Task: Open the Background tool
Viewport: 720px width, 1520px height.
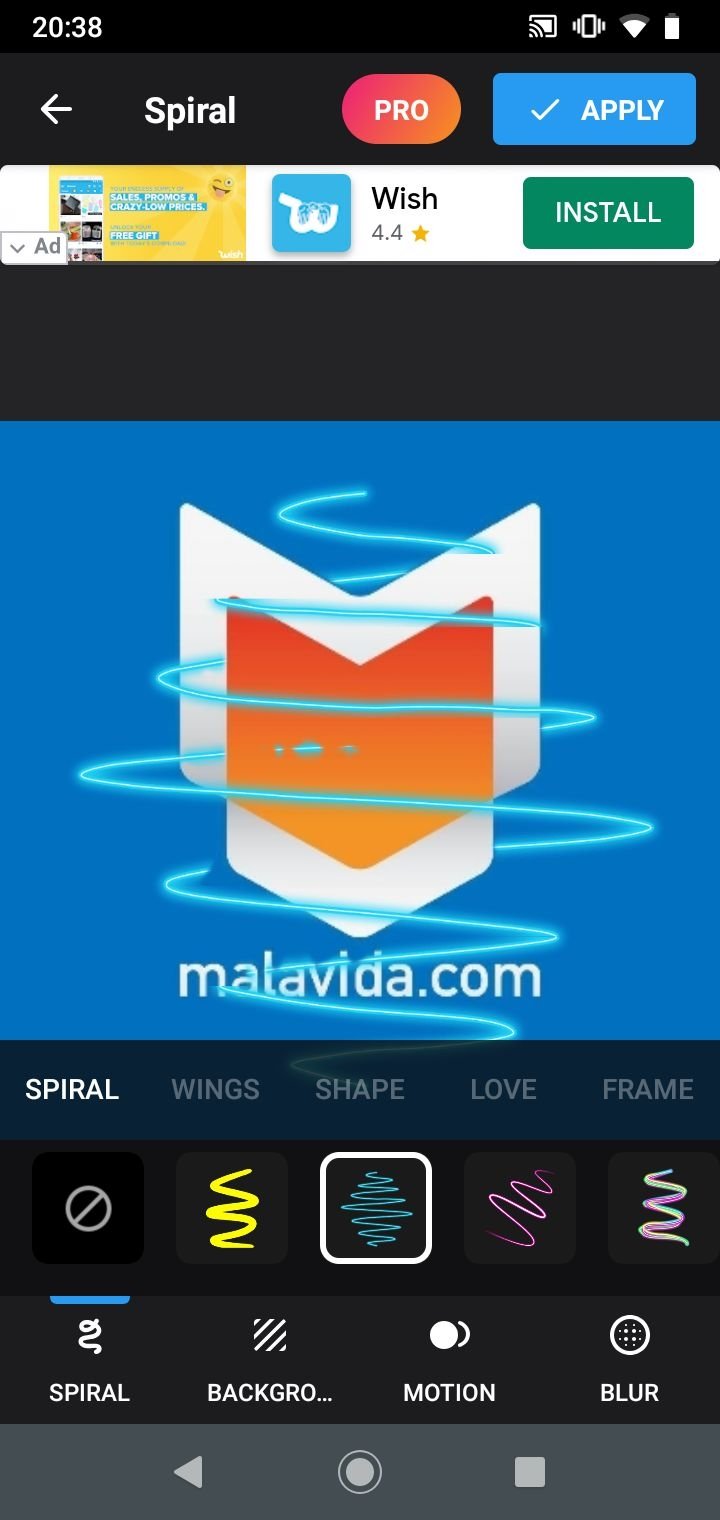Action: (270, 1360)
